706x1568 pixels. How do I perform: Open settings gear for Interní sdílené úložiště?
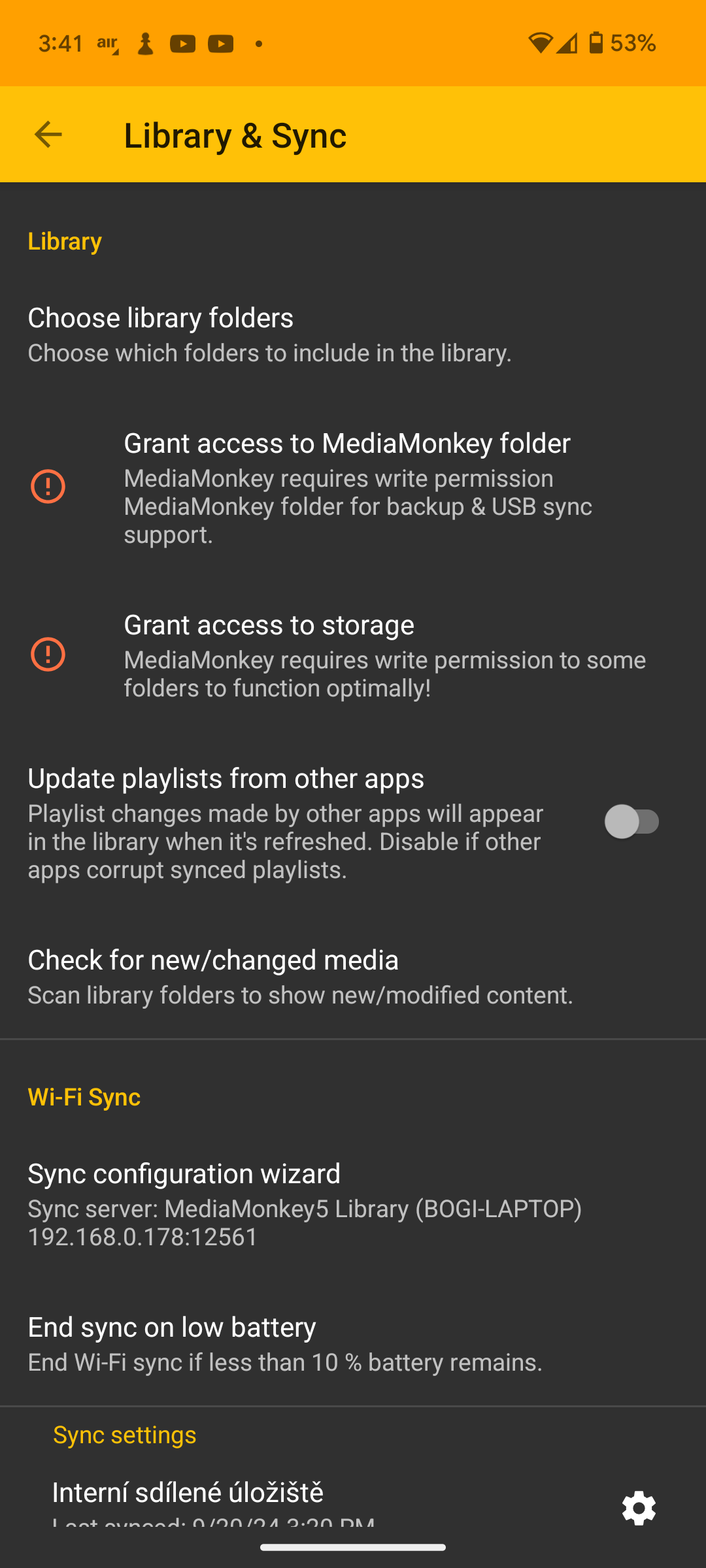pos(639,1508)
